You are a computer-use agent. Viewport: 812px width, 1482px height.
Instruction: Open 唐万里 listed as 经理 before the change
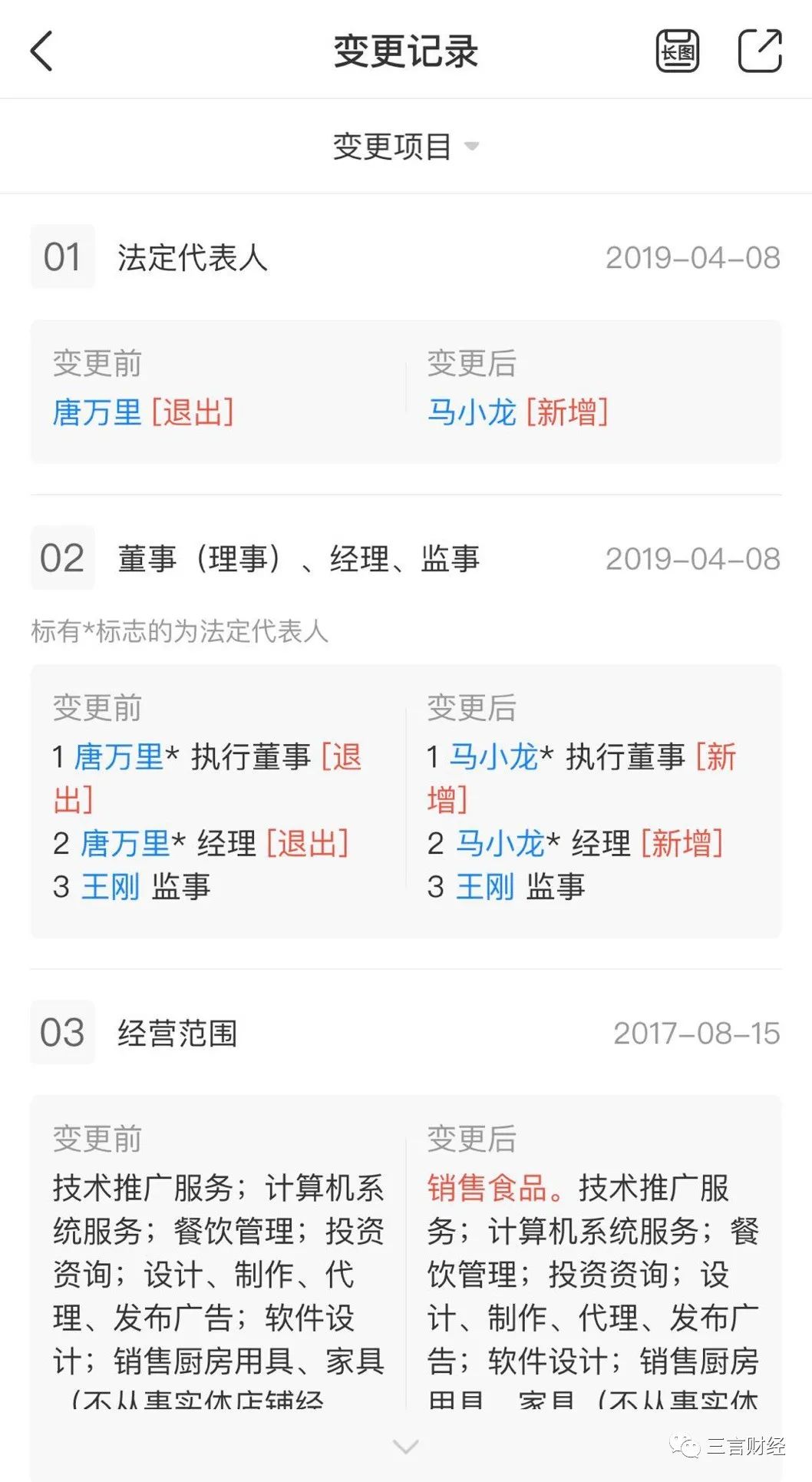[x=124, y=843]
